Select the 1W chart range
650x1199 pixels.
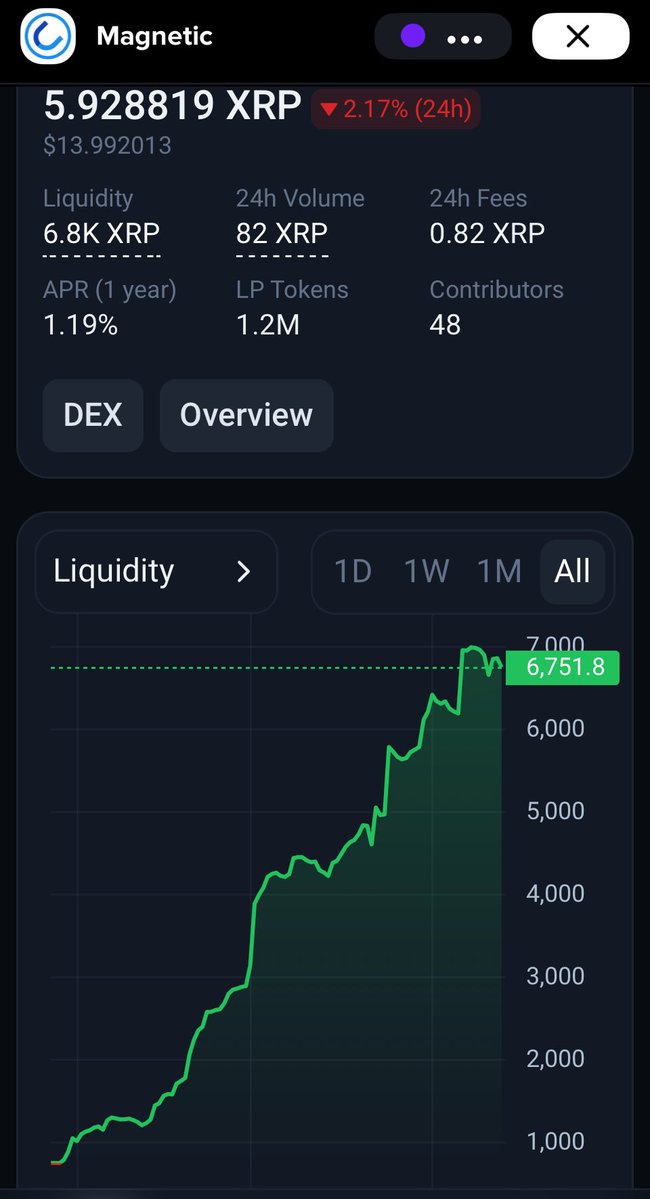(426, 571)
